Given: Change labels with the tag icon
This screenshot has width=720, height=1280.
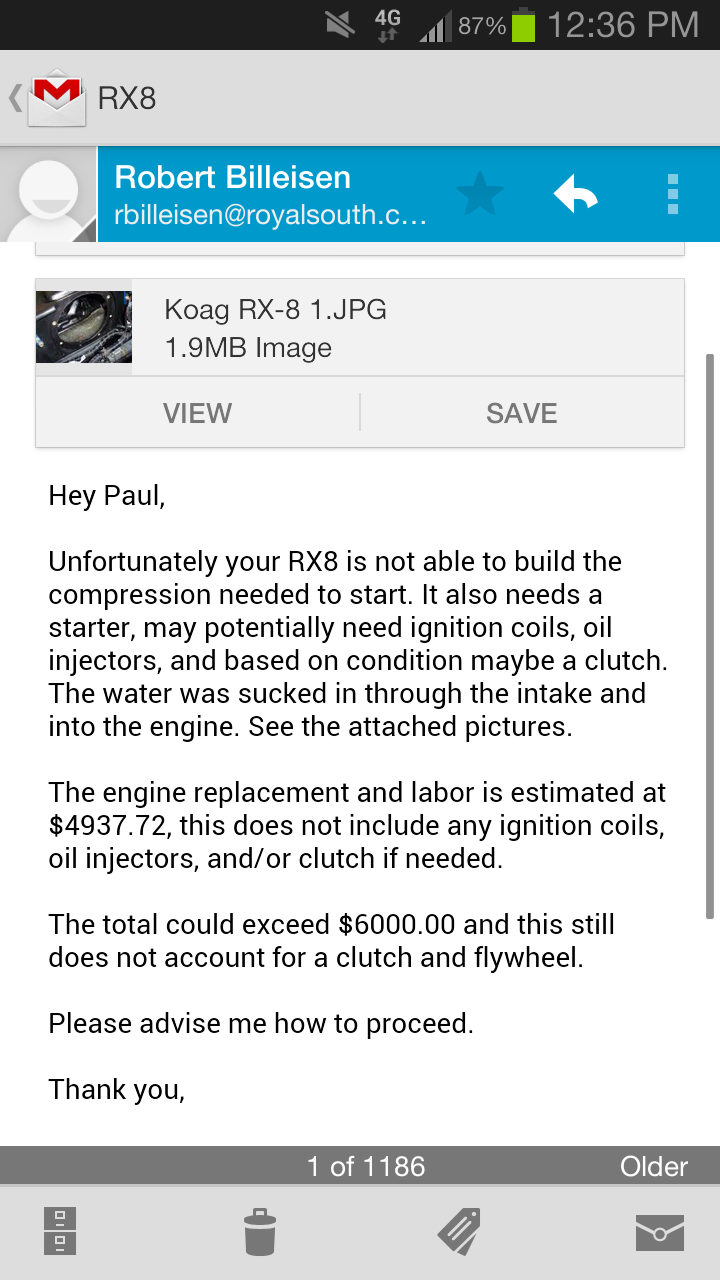Looking at the screenshot, I should pyautogui.click(x=459, y=1231).
